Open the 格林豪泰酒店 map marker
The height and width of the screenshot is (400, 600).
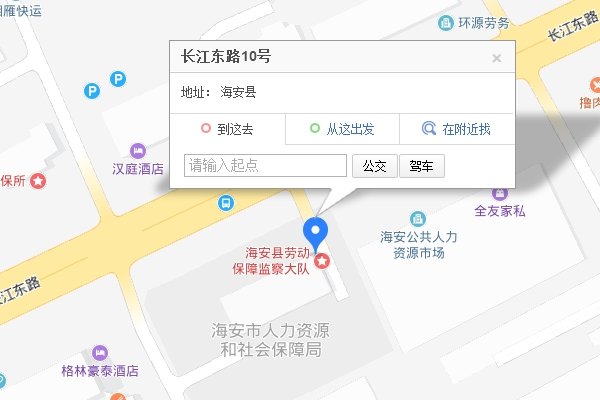(x=99, y=353)
